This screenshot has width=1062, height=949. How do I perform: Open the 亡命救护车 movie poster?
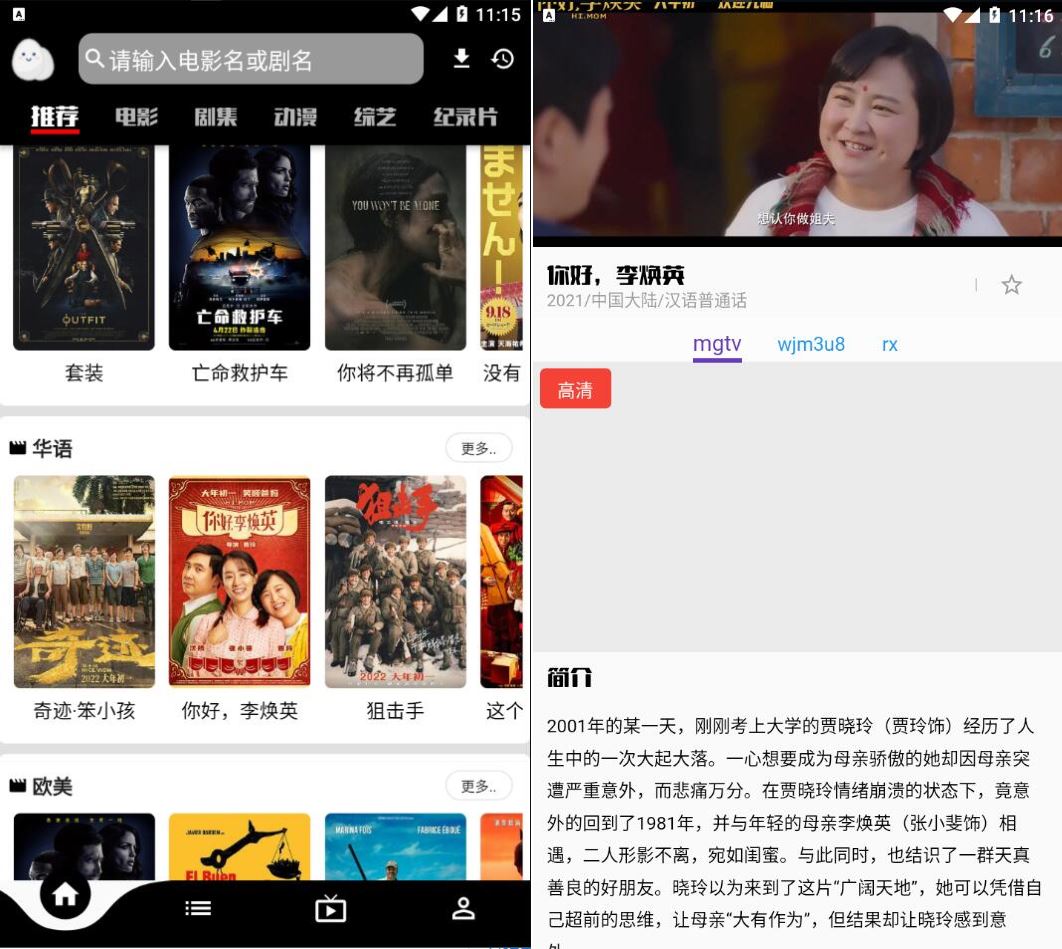[239, 247]
